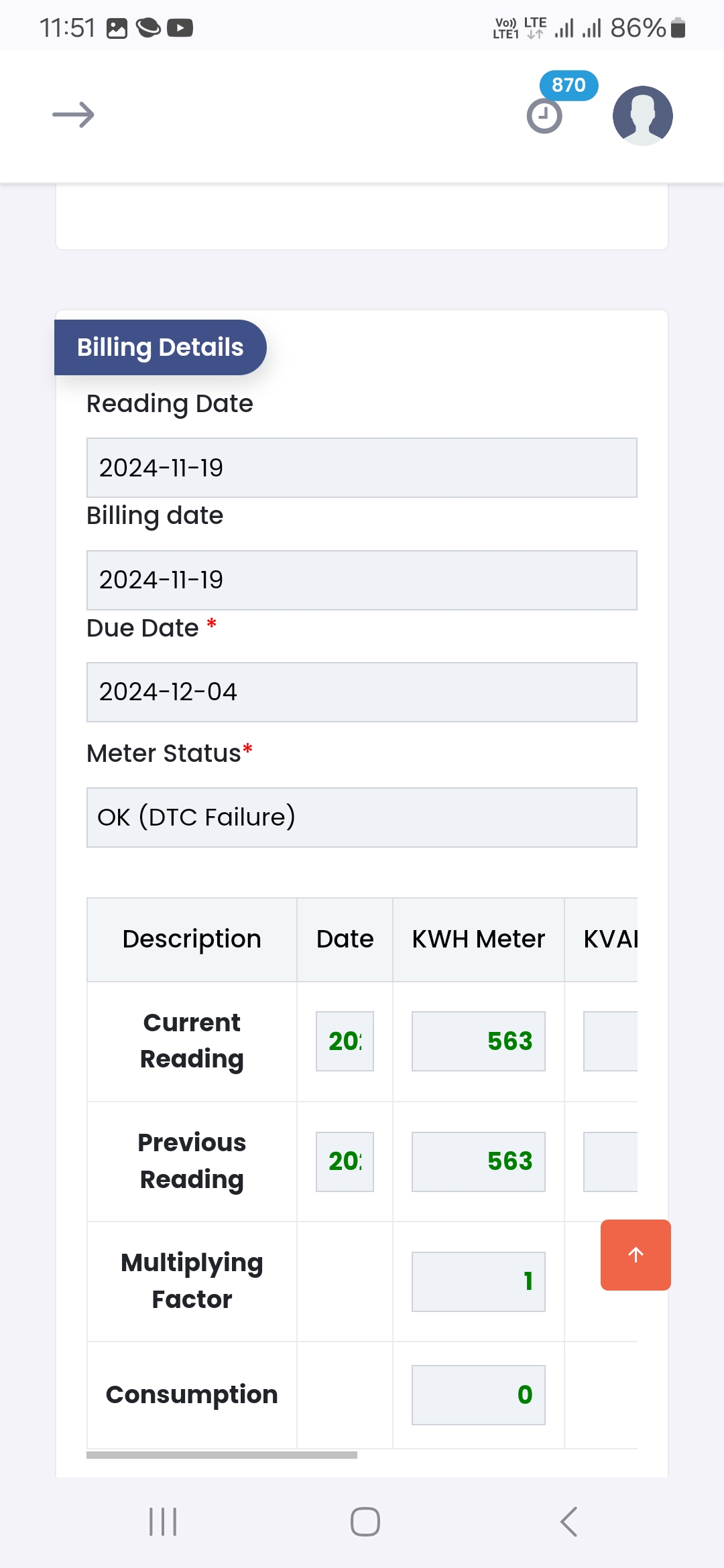
Task: Tap the Current Reading date field
Action: click(x=345, y=1041)
